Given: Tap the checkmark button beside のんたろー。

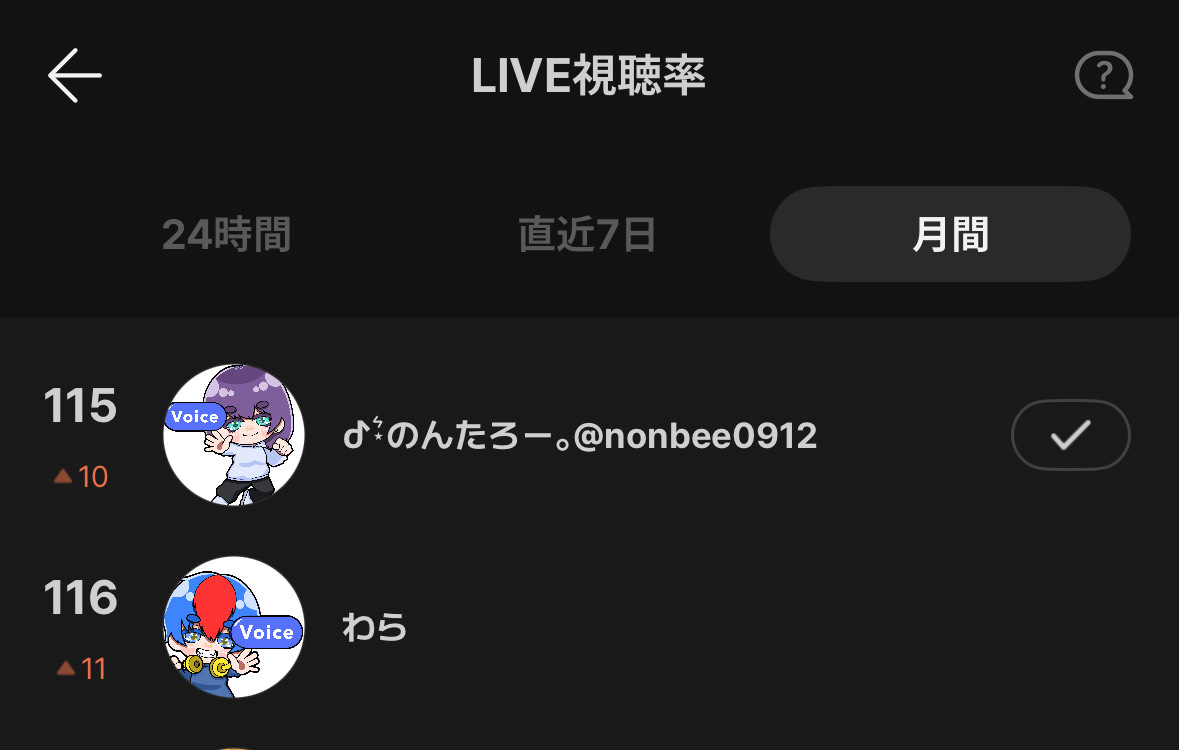Looking at the screenshot, I should (1070, 435).
